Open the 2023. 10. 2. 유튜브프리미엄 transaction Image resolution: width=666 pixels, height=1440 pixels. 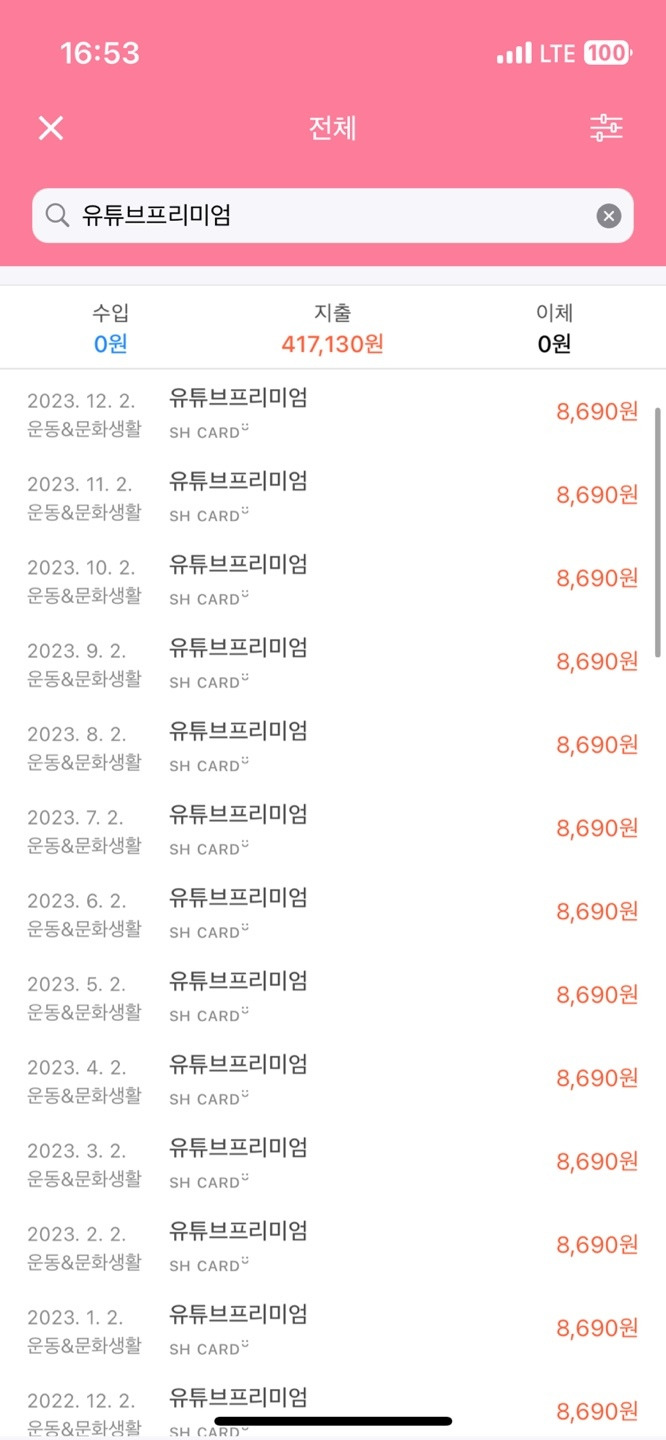(x=333, y=579)
